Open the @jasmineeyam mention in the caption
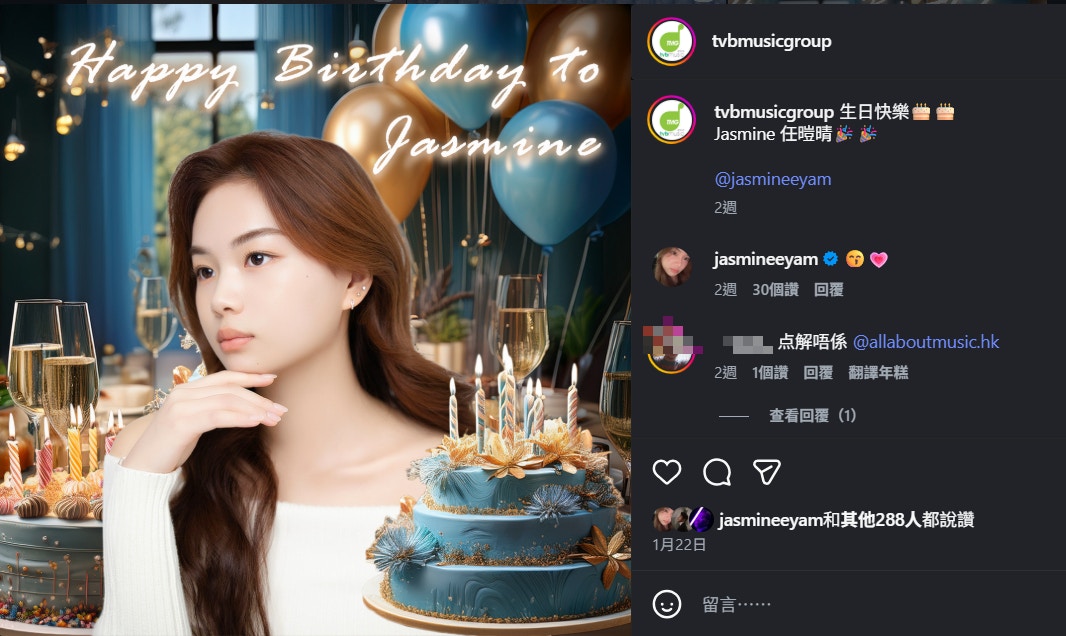Image resolution: width=1066 pixels, height=636 pixels. point(772,179)
